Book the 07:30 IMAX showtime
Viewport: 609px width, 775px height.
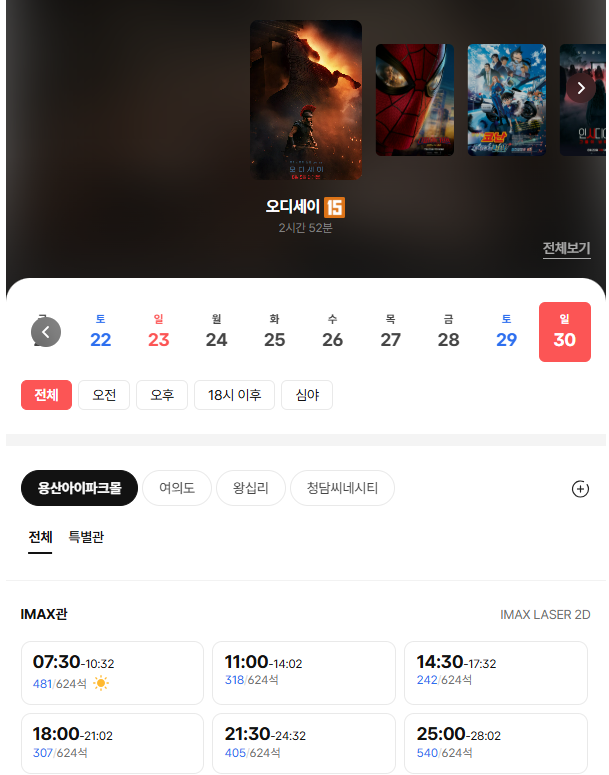tap(112, 673)
